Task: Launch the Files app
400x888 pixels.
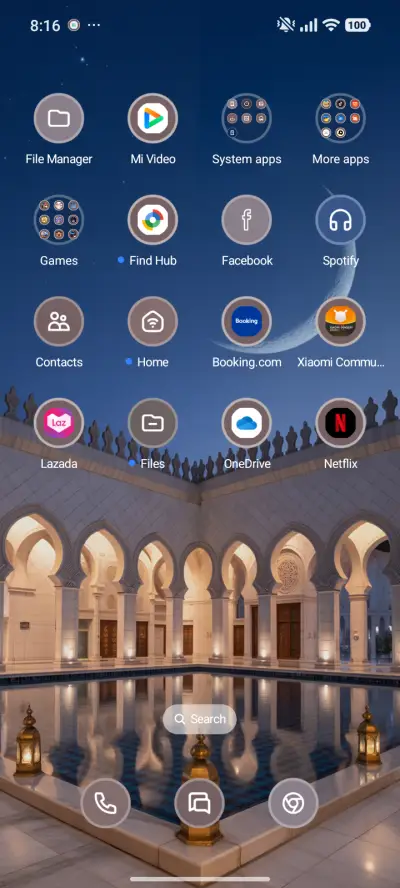Action: tap(153, 423)
